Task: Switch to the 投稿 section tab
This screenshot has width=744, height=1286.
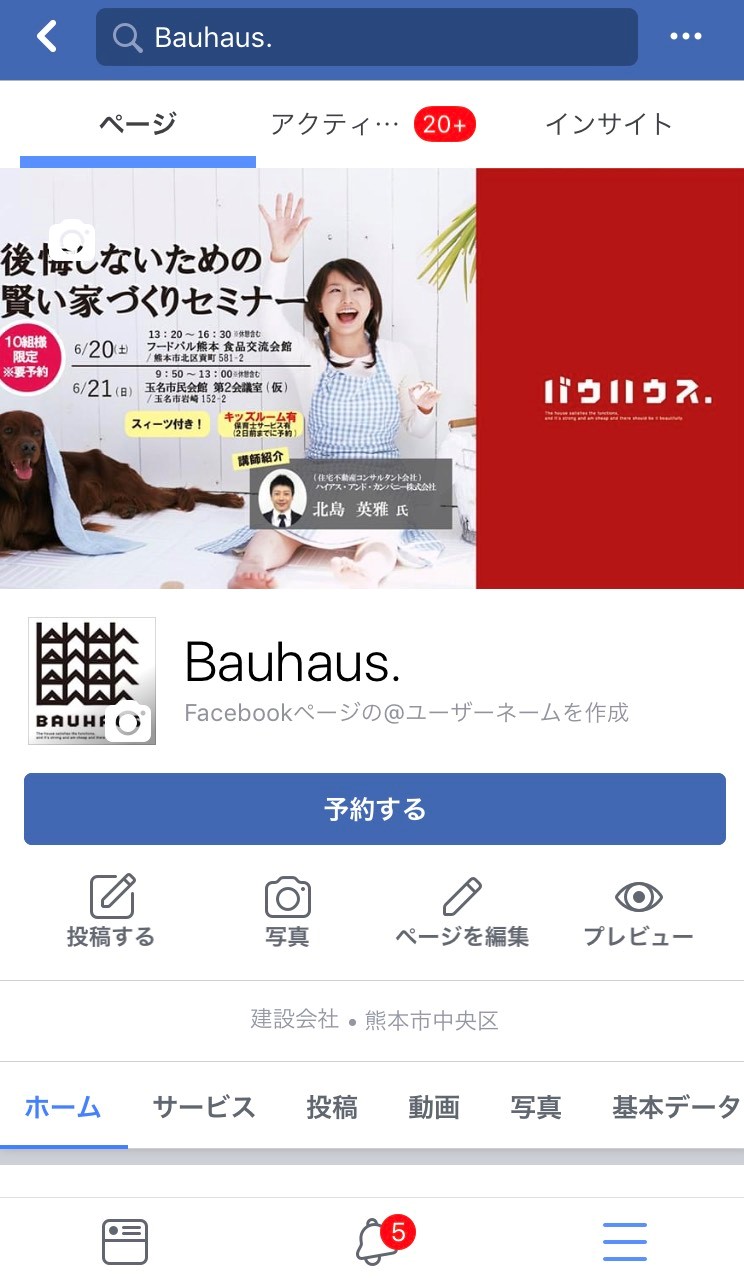Action: 332,1107
